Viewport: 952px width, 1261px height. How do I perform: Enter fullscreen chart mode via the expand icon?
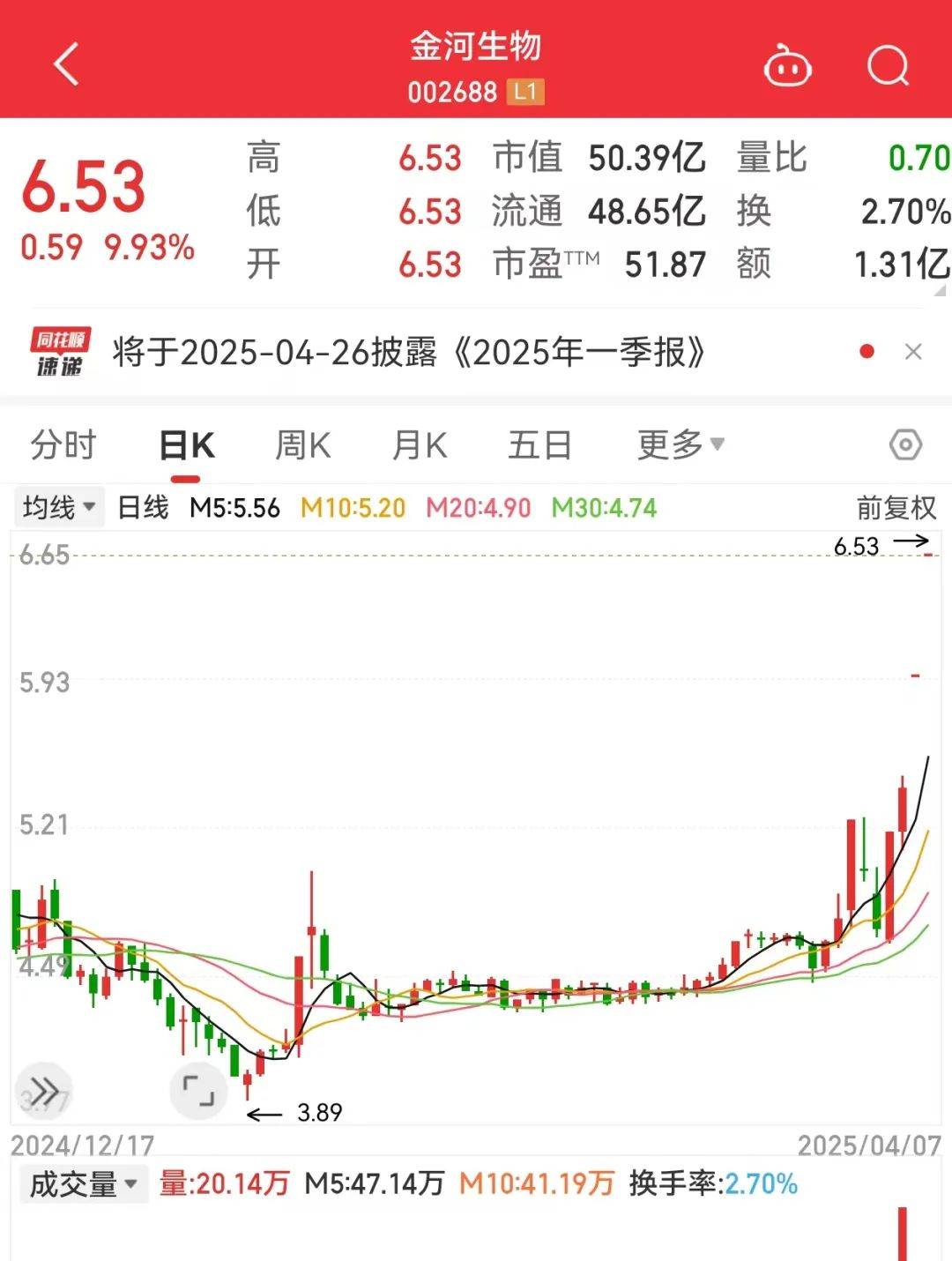(198, 1091)
